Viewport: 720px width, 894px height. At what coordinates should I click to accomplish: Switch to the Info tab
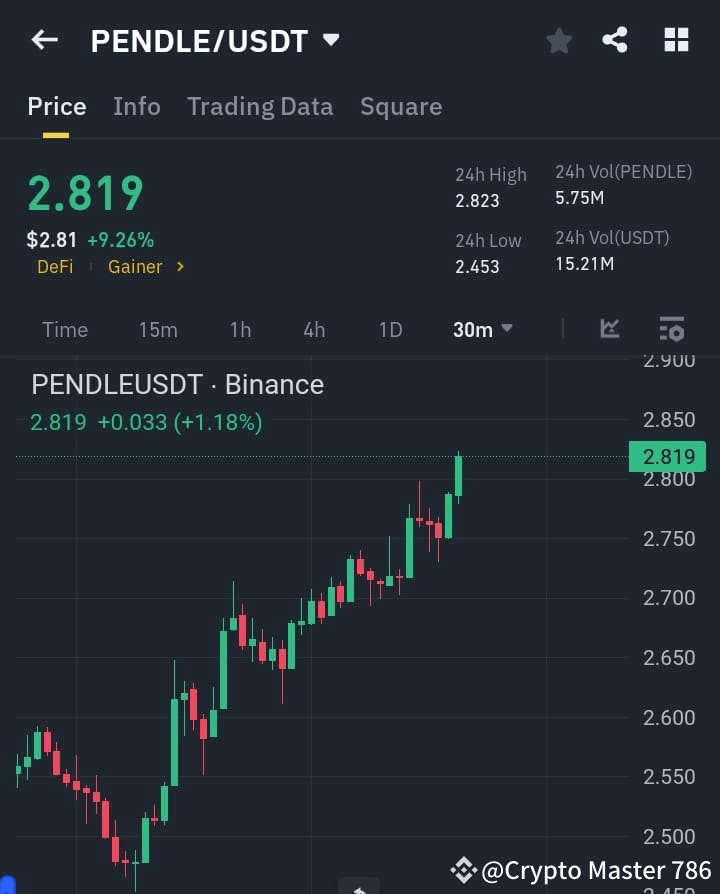[137, 106]
